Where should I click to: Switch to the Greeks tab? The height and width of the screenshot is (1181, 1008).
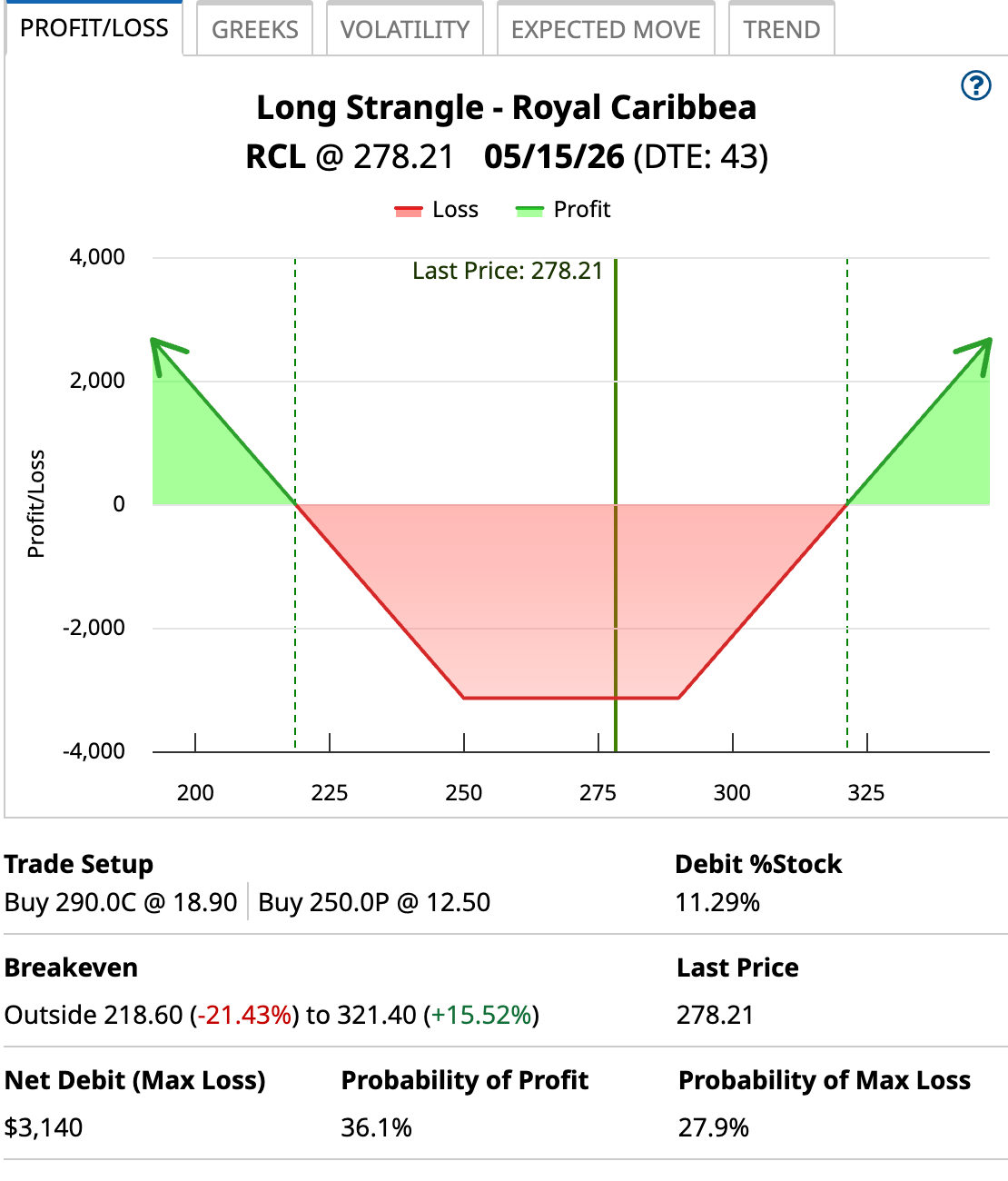tap(254, 30)
